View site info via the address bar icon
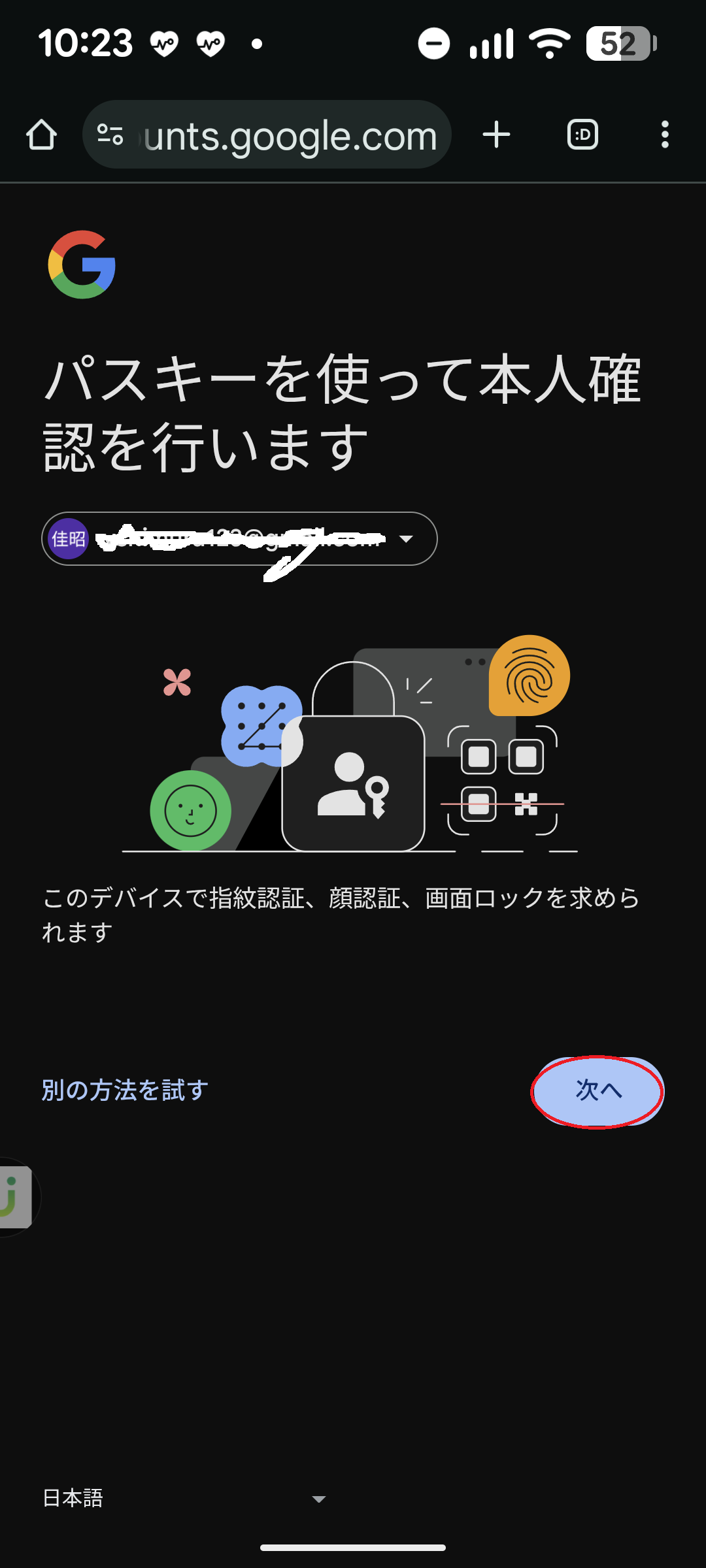This screenshot has width=706, height=1568. pos(110,135)
